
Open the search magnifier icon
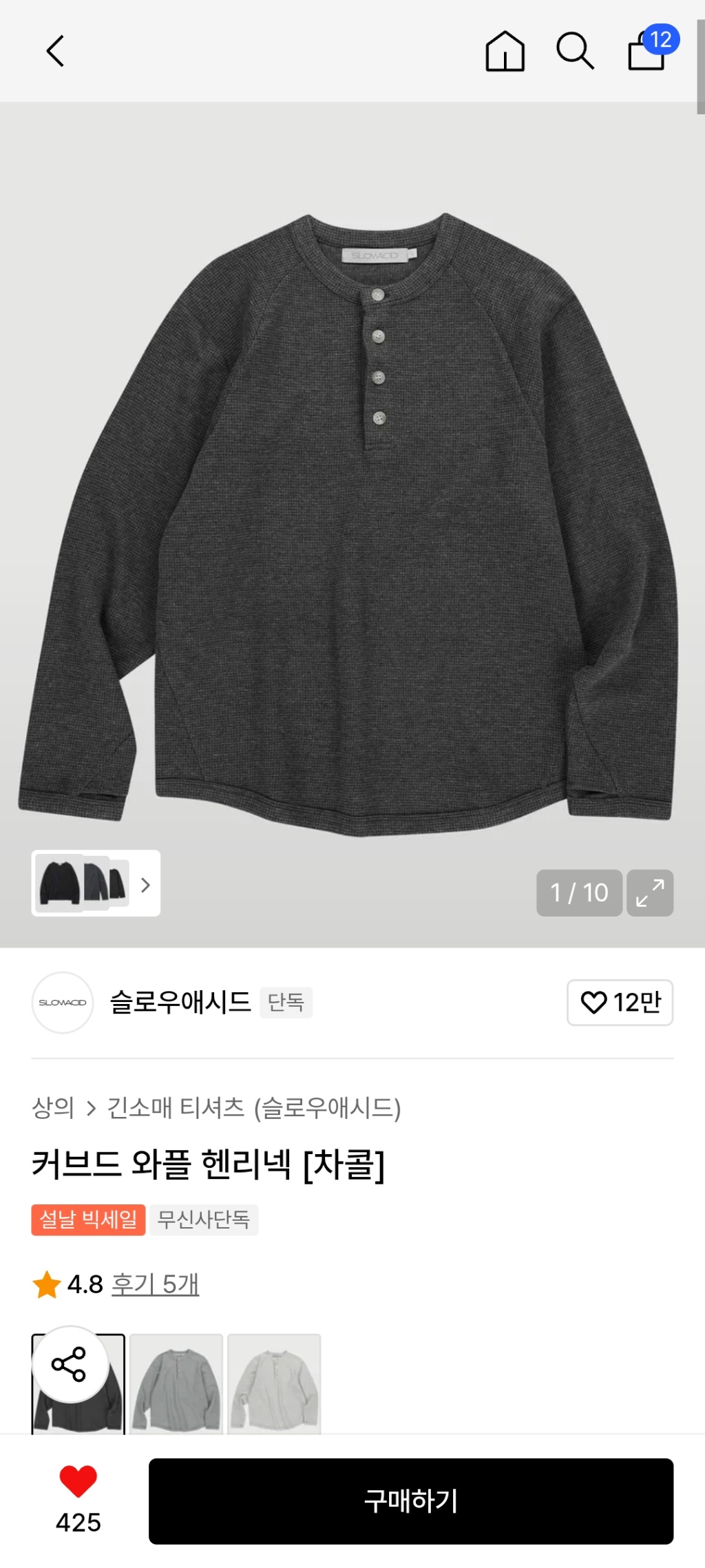575,51
